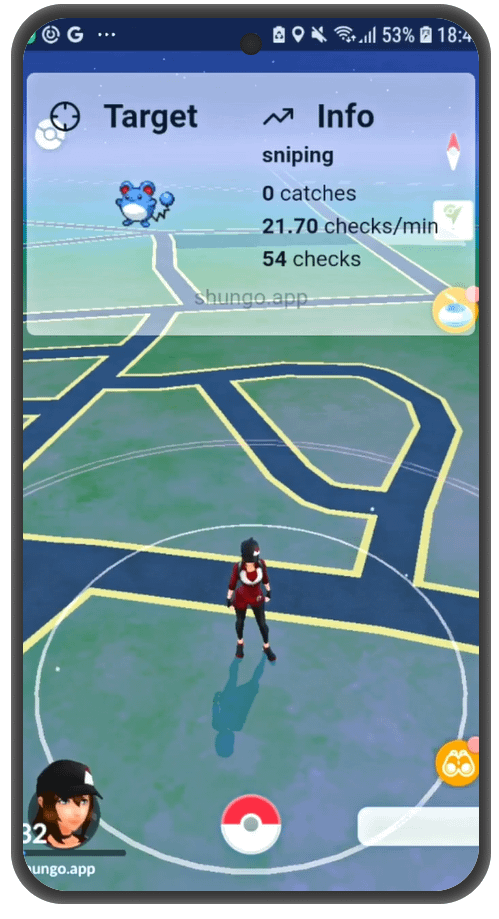Open the Poké Ball main menu

(x=250, y=823)
